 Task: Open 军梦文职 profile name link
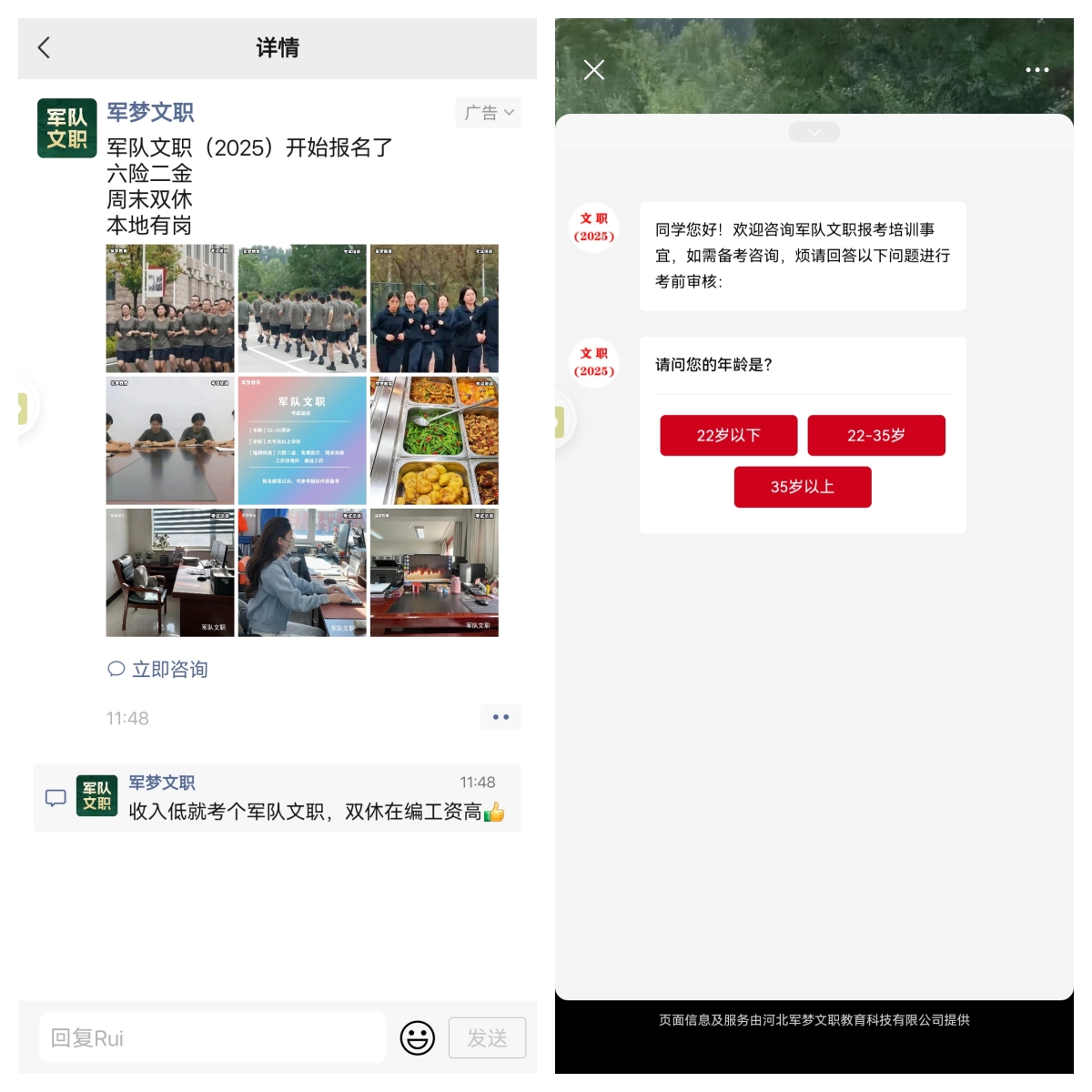150,112
